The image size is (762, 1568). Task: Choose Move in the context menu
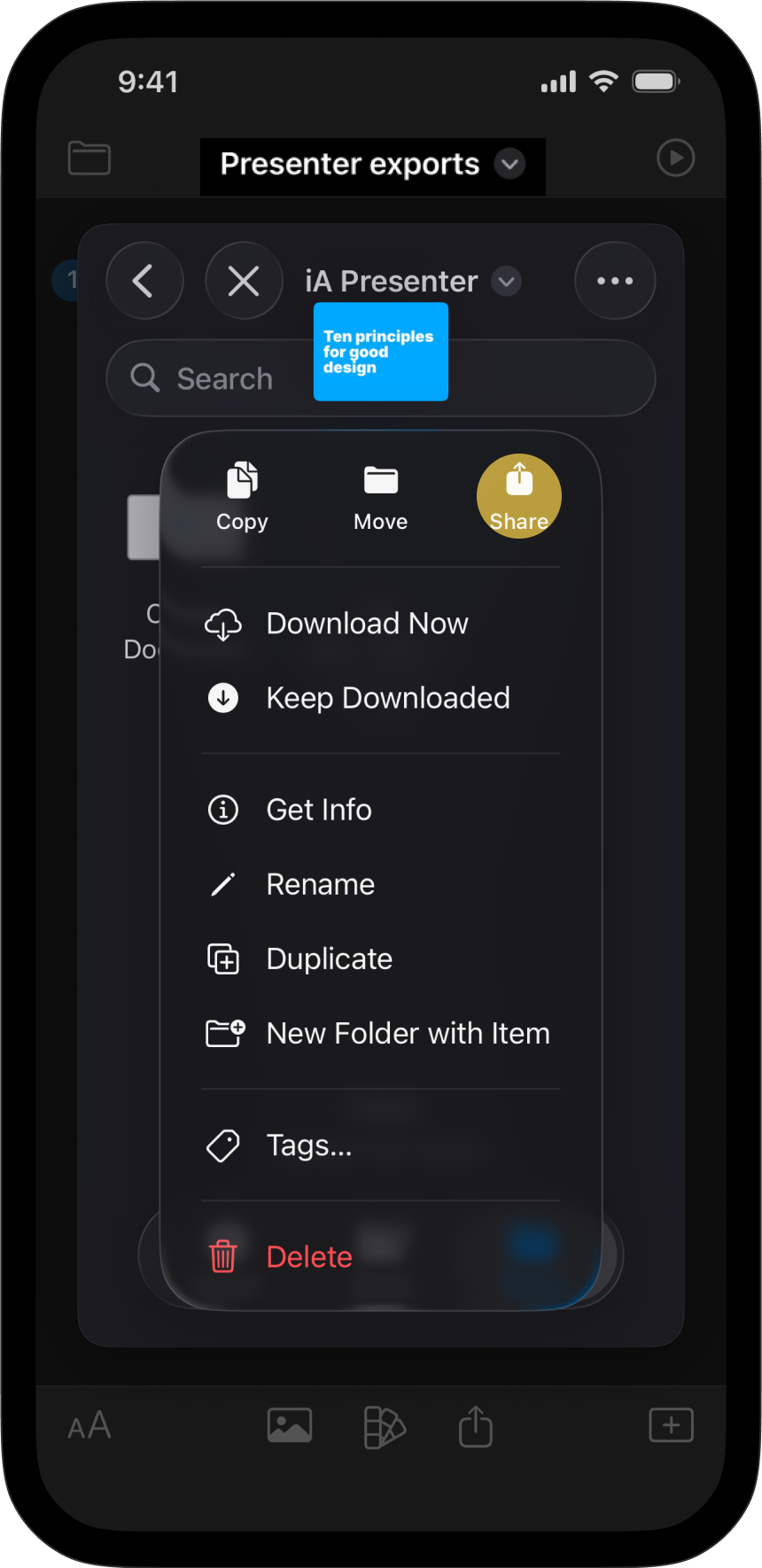pyautogui.click(x=381, y=497)
